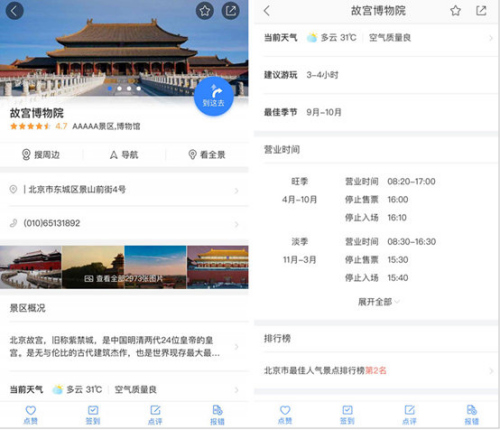Viewport: 500px width, 430px height.
Task: Call the phone number (010)65131892
Action: pos(124,223)
